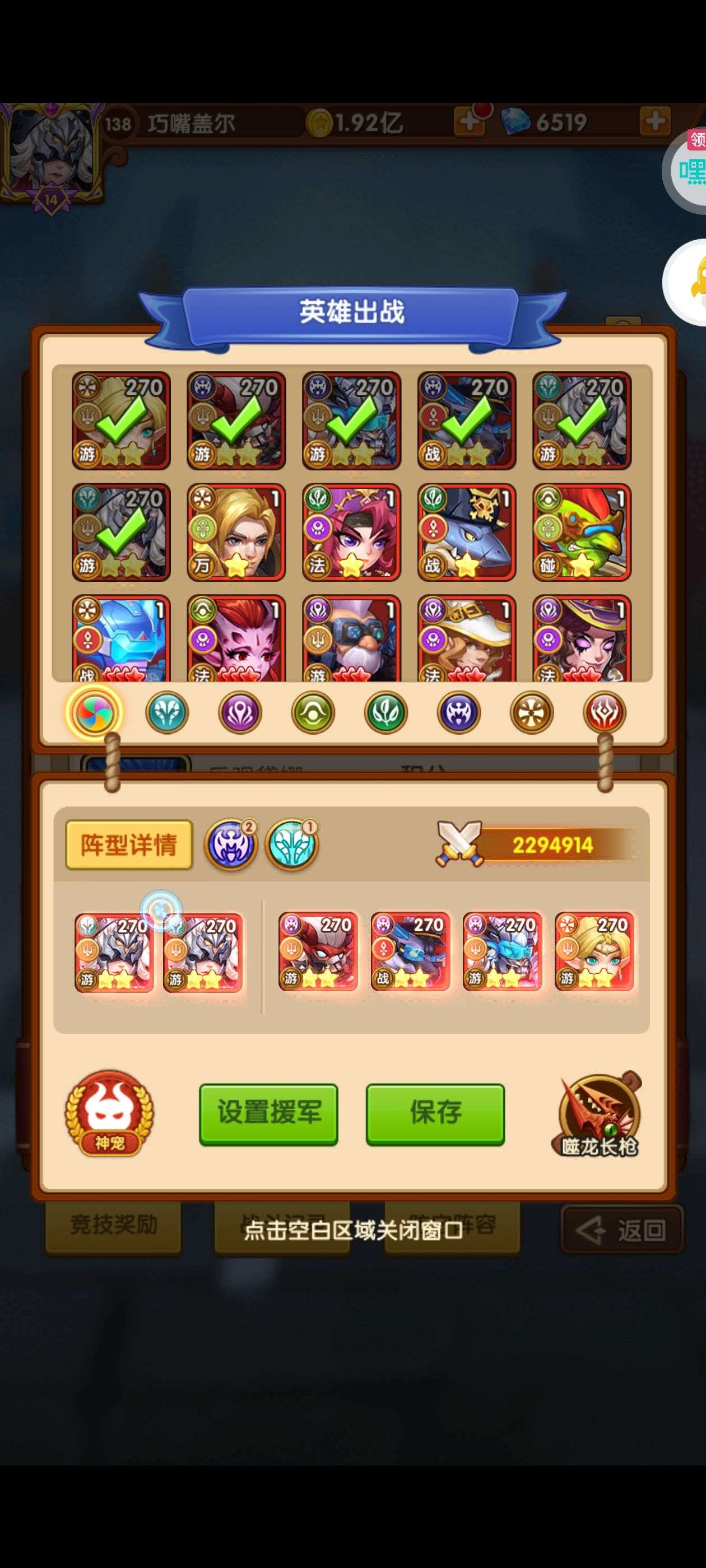Image resolution: width=706 pixels, height=1568 pixels.
Task: Filter heroes by the red faction icon
Action: (604, 712)
